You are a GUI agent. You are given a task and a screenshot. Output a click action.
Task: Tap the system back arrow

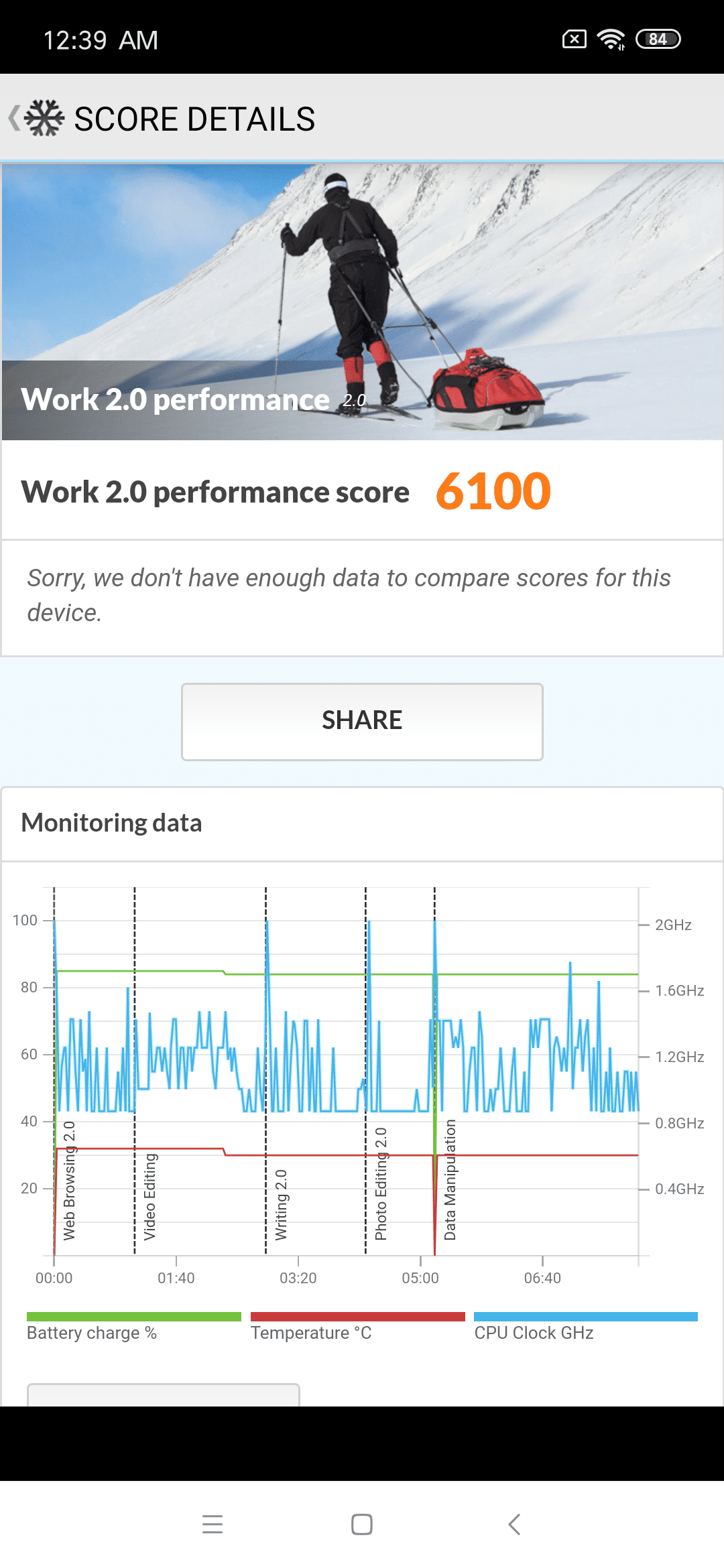click(x=514, y=1524)
